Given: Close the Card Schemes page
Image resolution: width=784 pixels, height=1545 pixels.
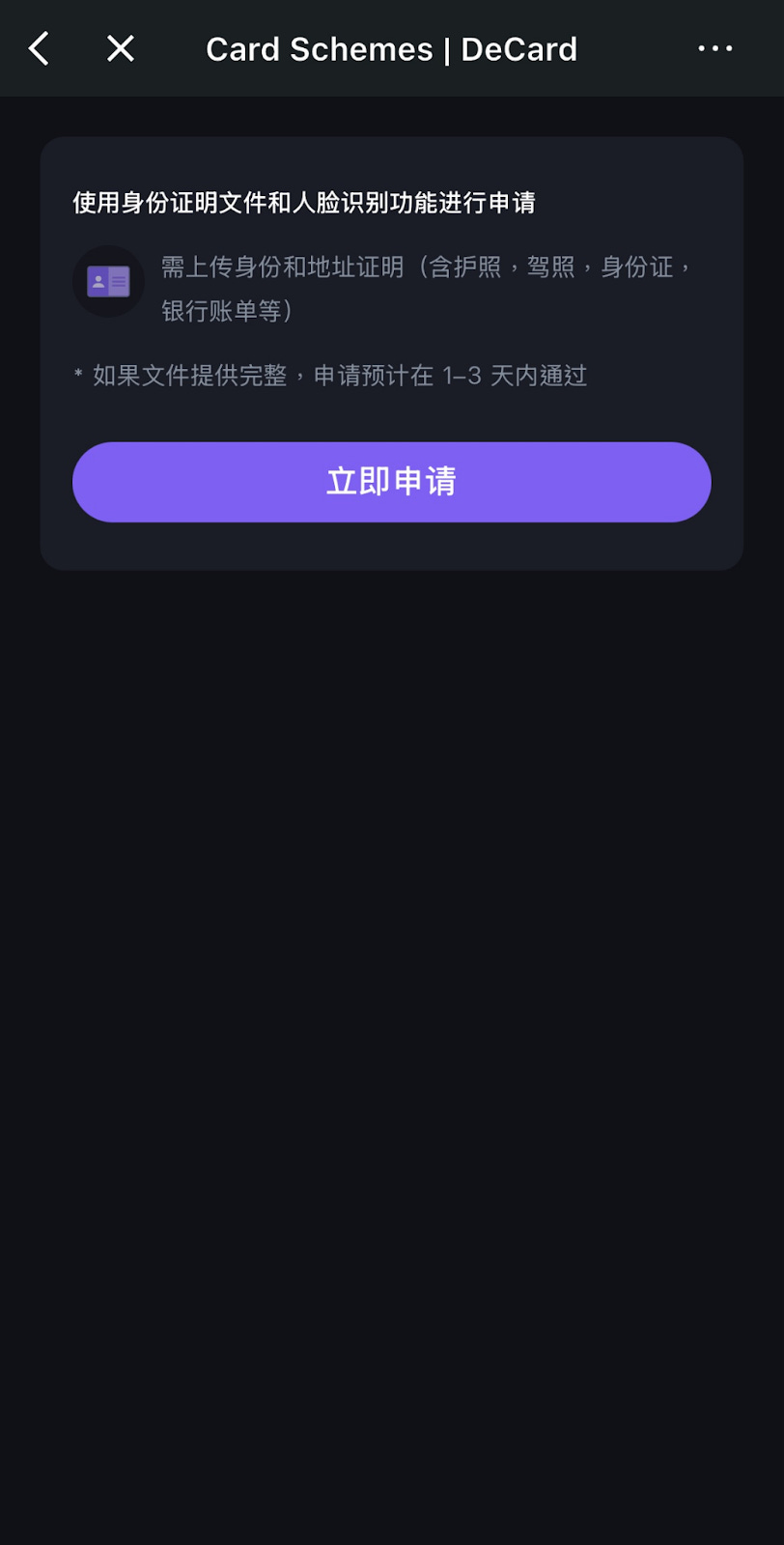Looking at the screenshot, I should 121,48.
